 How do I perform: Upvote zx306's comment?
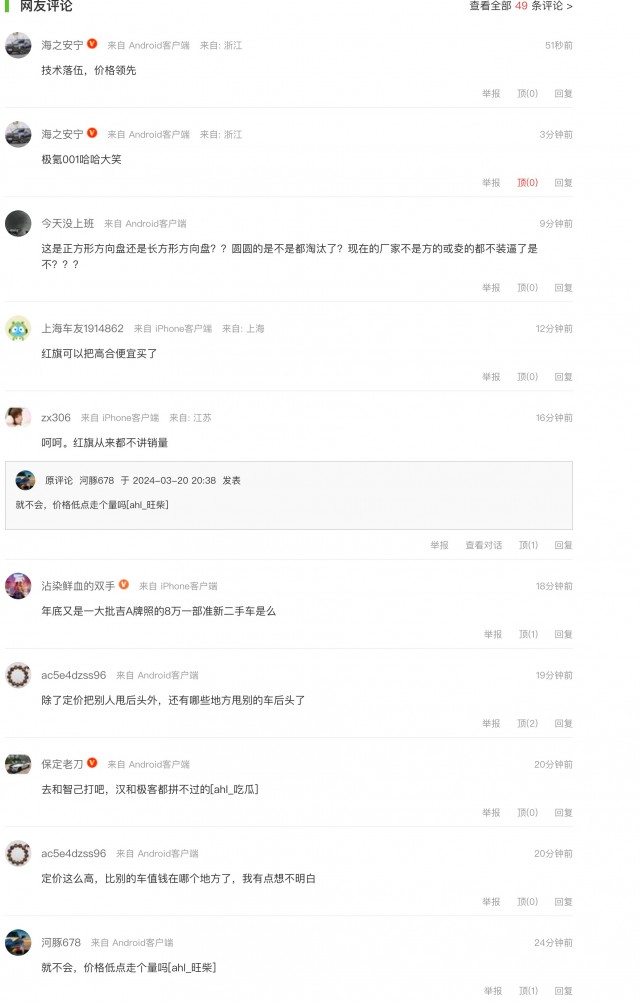[527, 545]
